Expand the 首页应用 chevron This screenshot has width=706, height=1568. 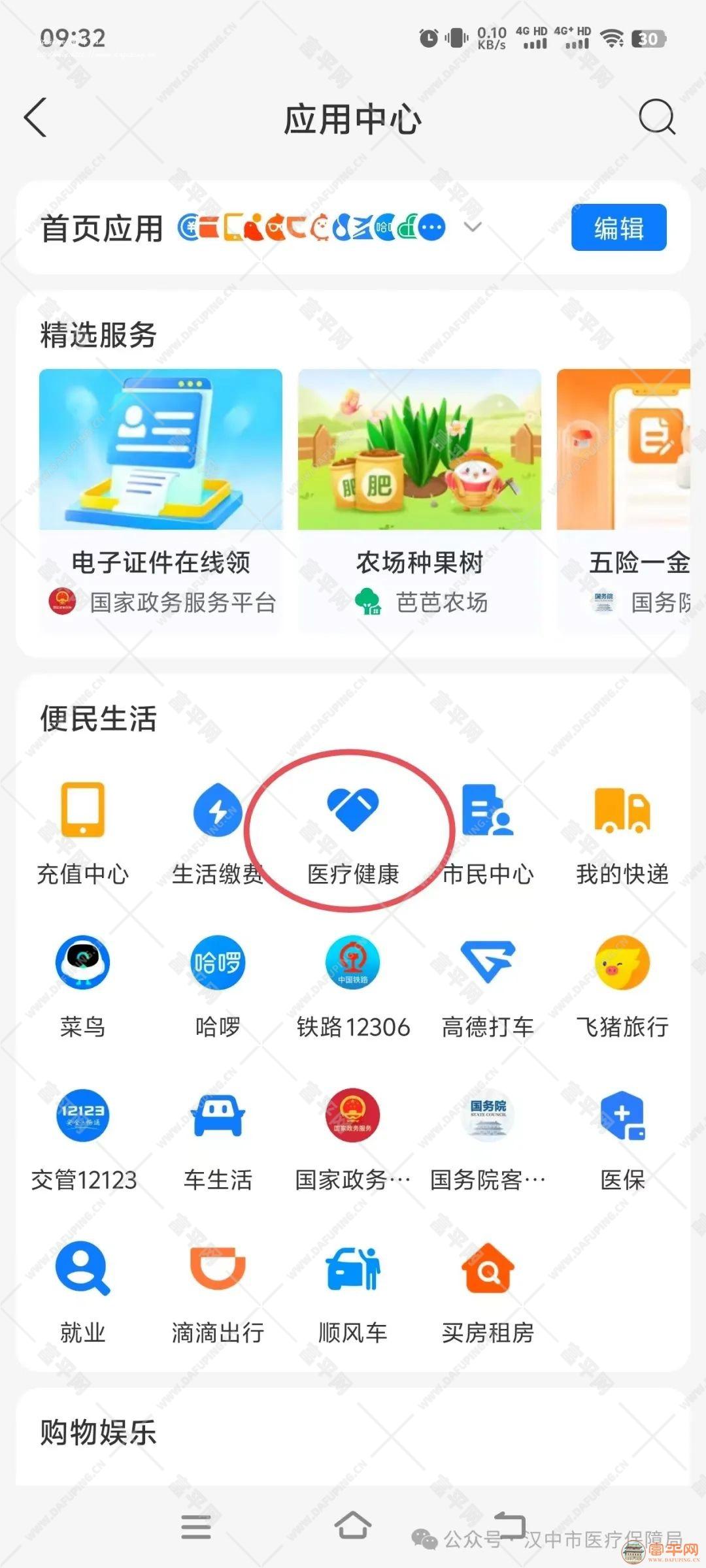pos(473,227)
